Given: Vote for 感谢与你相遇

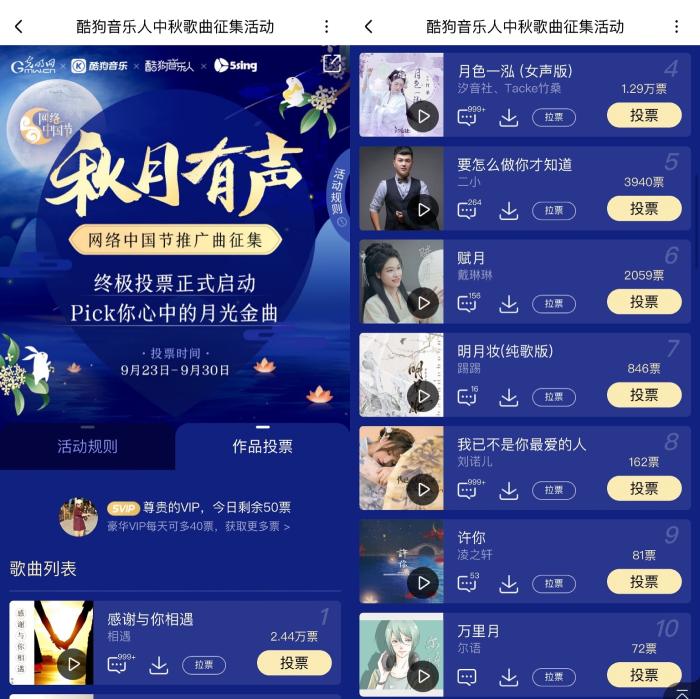Looking at the screenshot, I should [294, 663].
